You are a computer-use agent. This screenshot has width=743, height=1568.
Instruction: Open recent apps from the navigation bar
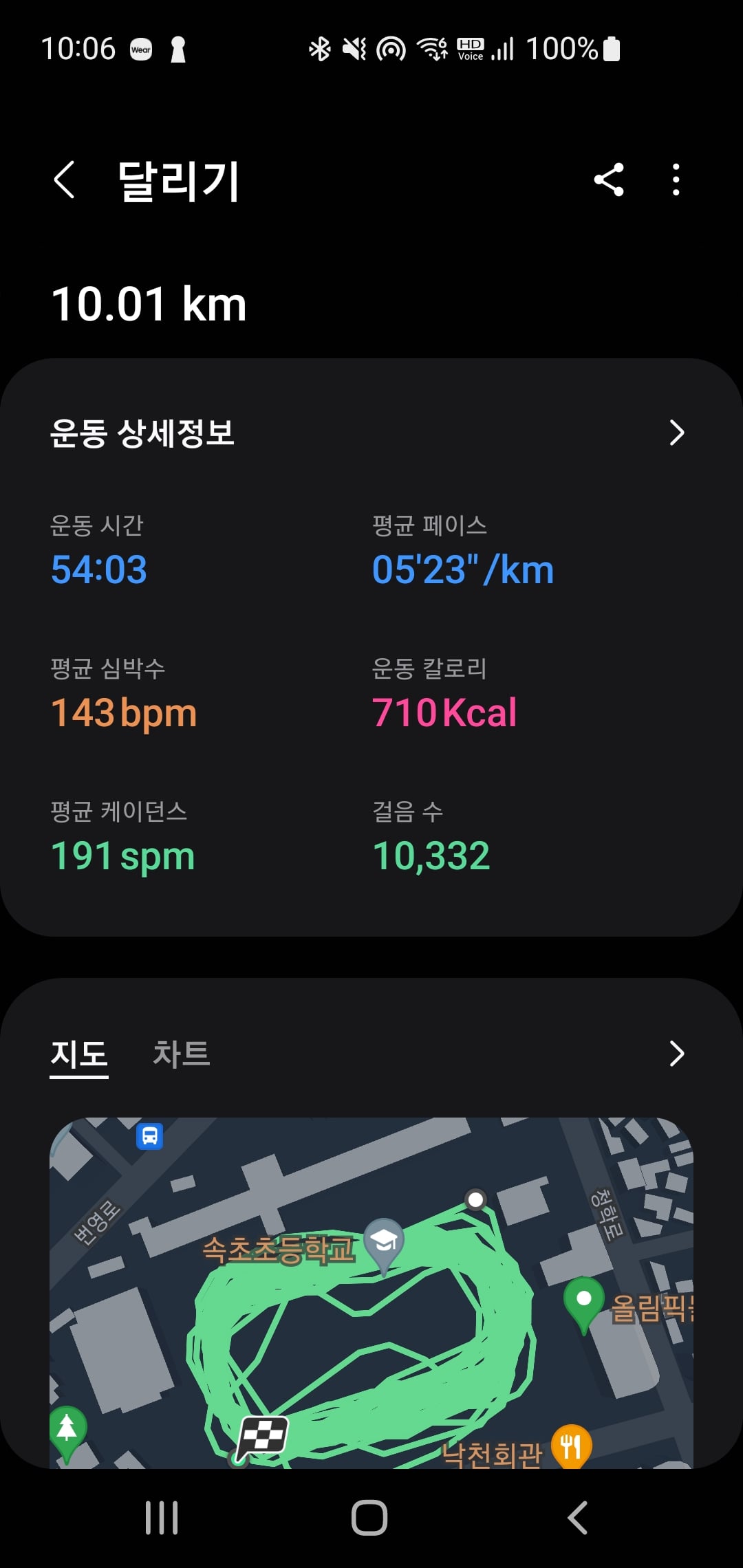tap(162, 1518)
